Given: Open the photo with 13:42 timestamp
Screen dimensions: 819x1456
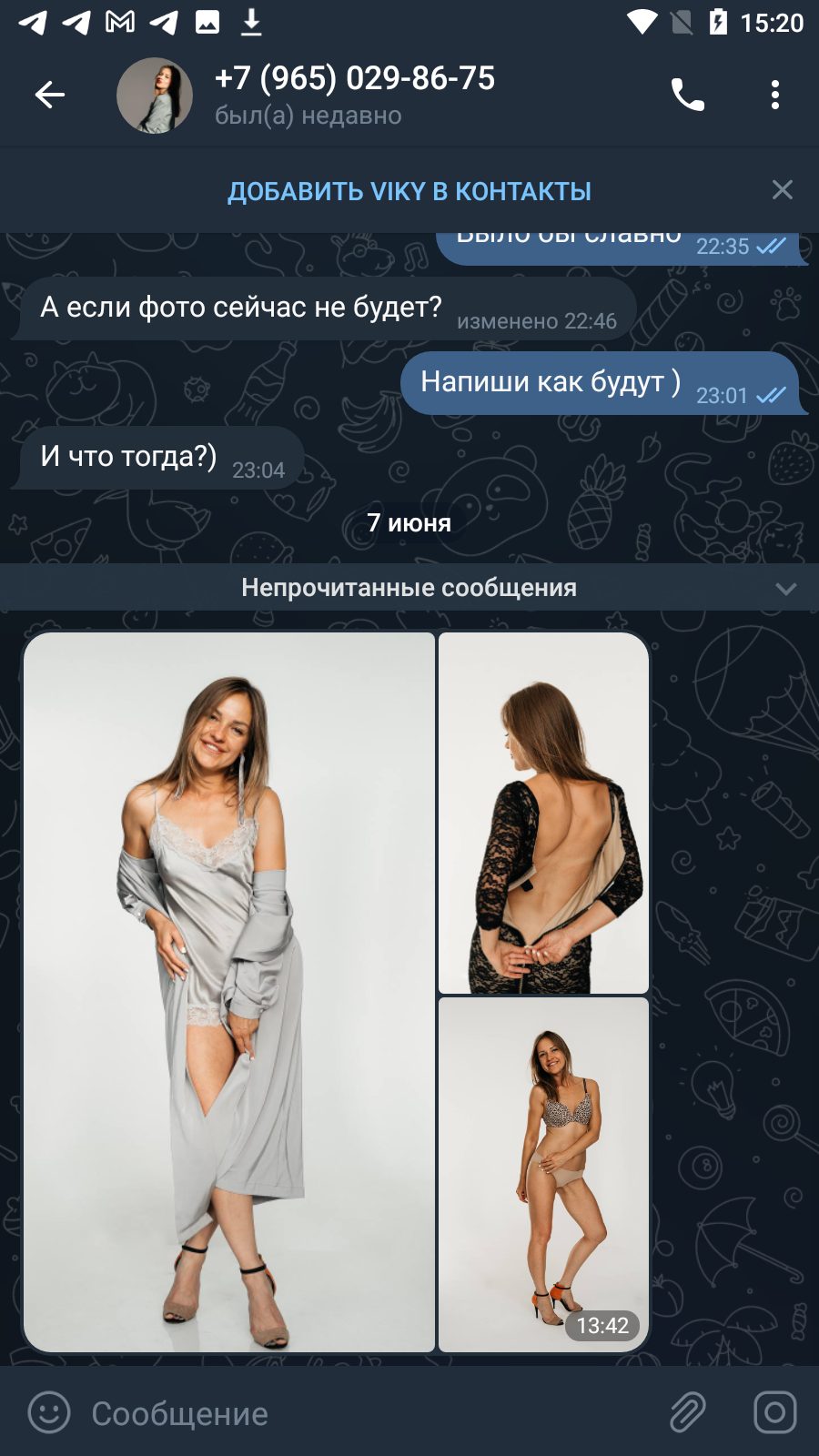Looking at the screenshot, I should tap(543, 1175).
